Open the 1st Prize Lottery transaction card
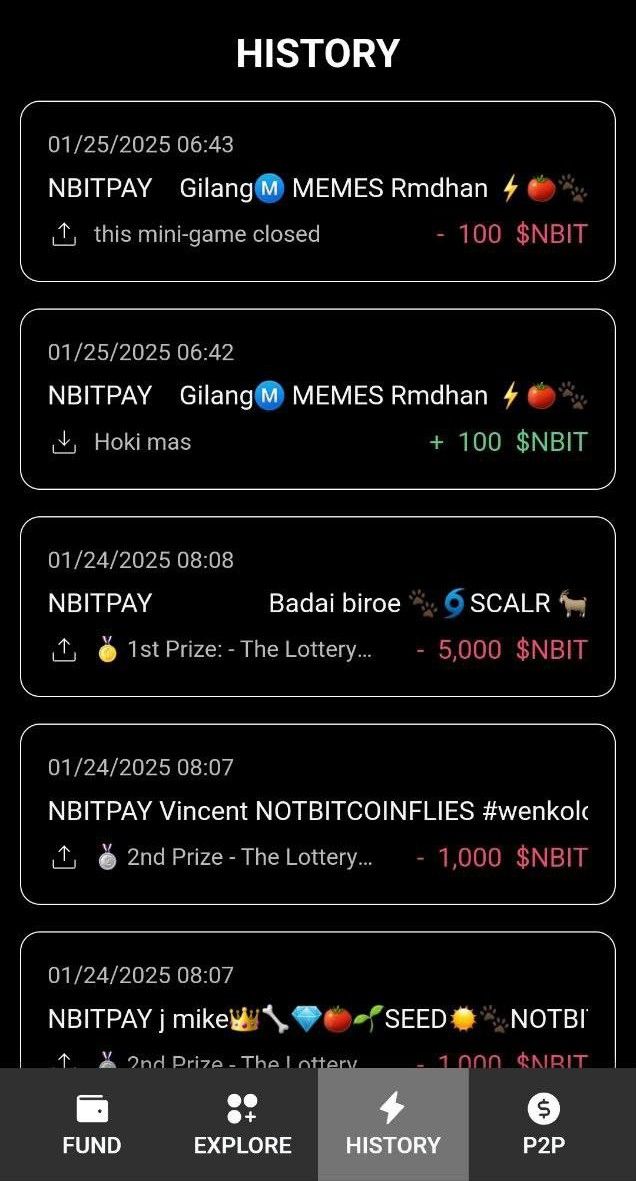Image resolution: width=636 pixels, height=1181 pixels. [x=317, y=606]
